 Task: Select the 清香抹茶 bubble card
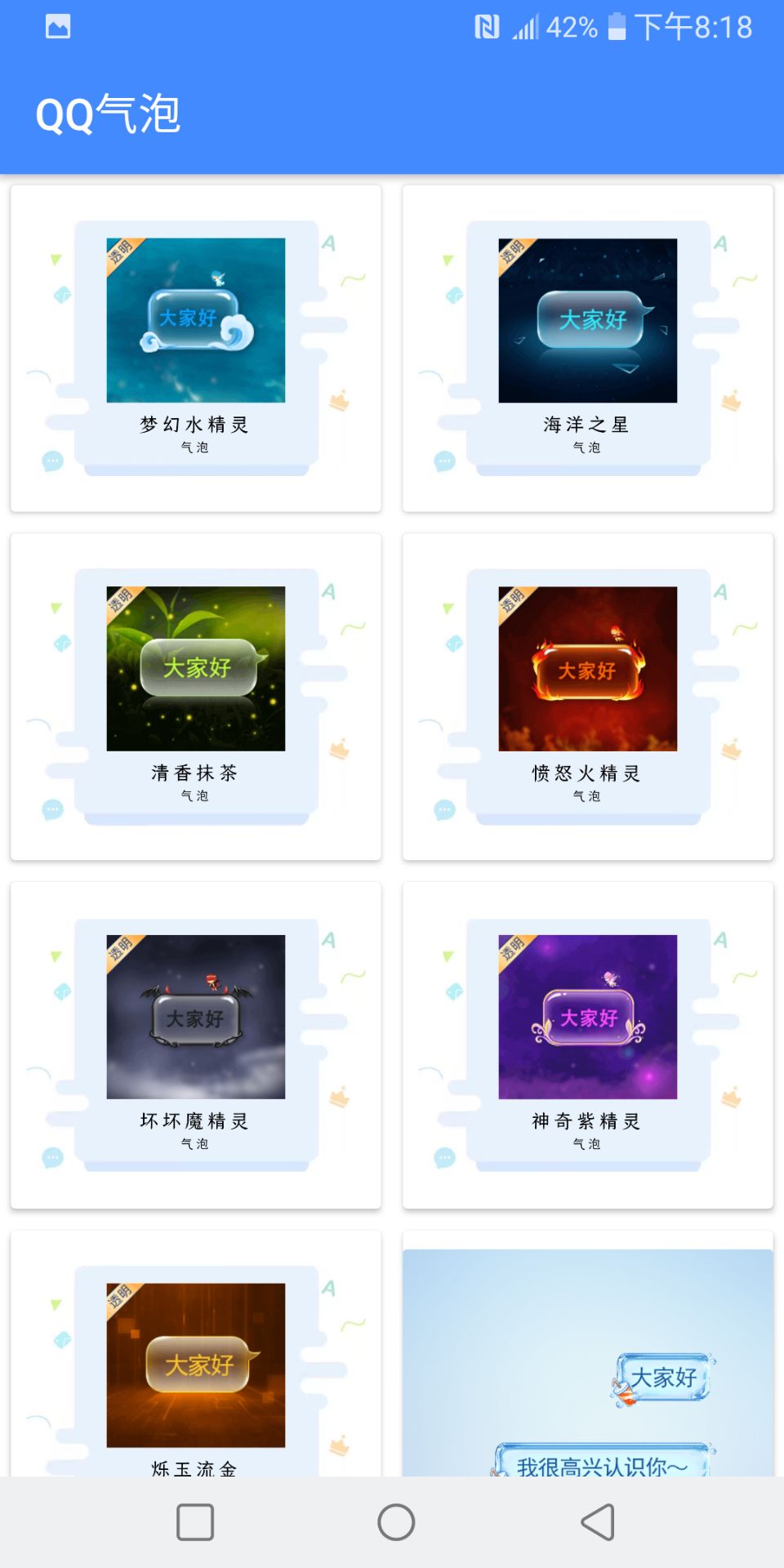tap(196, 697)
